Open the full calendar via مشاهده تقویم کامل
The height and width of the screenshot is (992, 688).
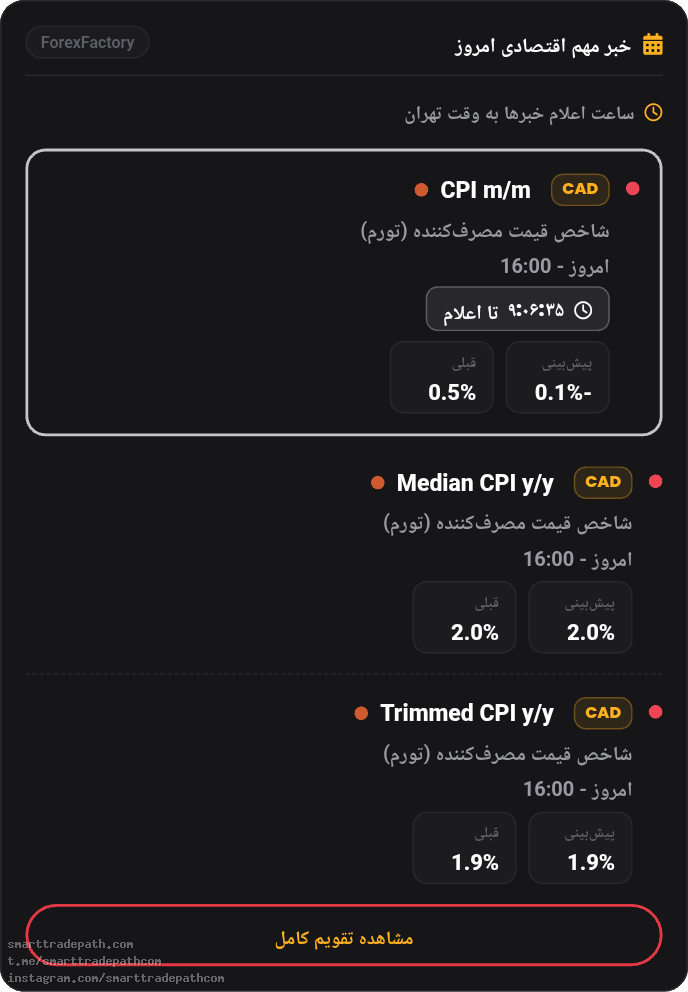pyautogui.click(x=344, y=936)
